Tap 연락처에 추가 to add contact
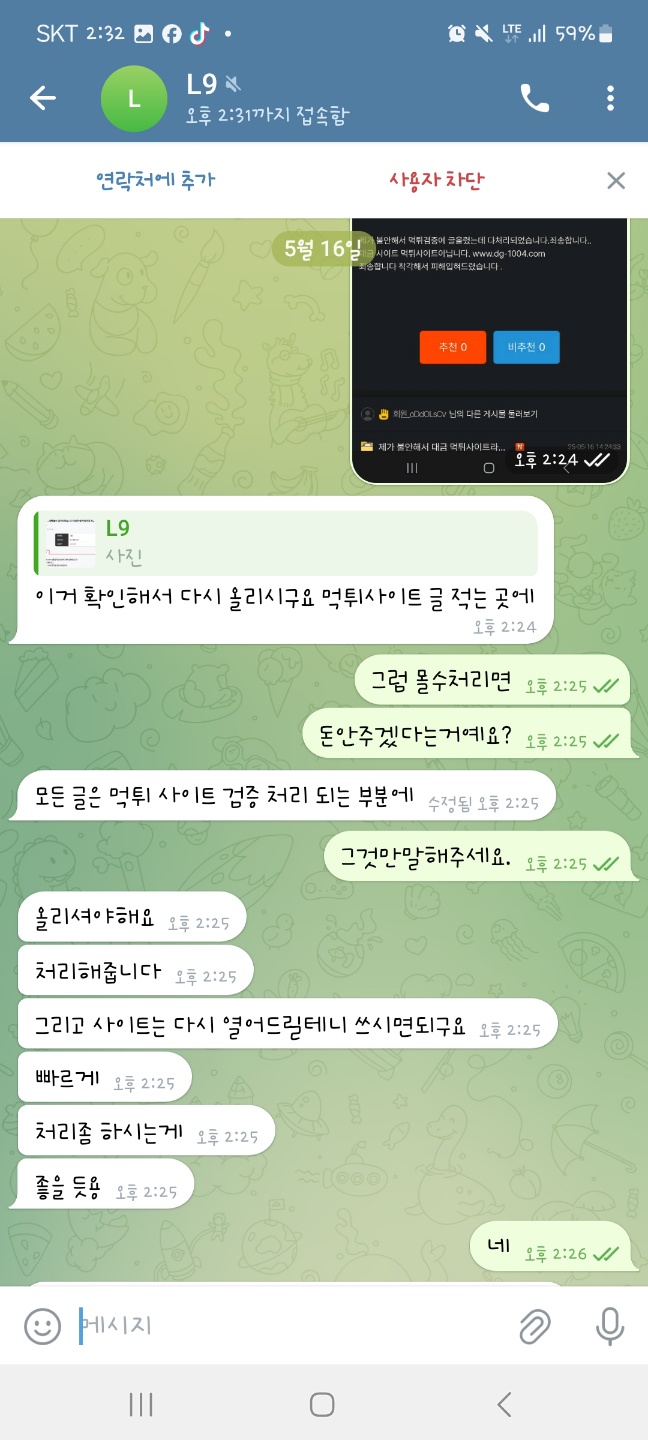The width and height of the screenshot is (648, 1440). coord(156,180)
